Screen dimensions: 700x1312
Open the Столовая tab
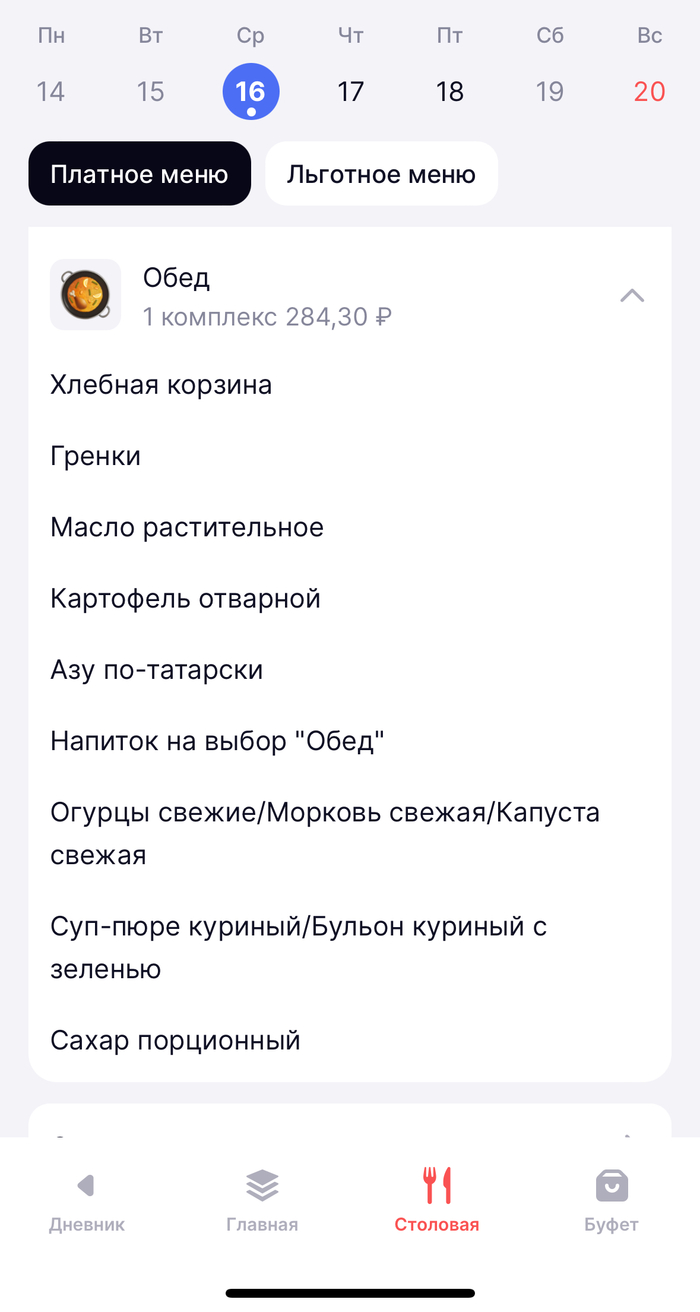437,1201
